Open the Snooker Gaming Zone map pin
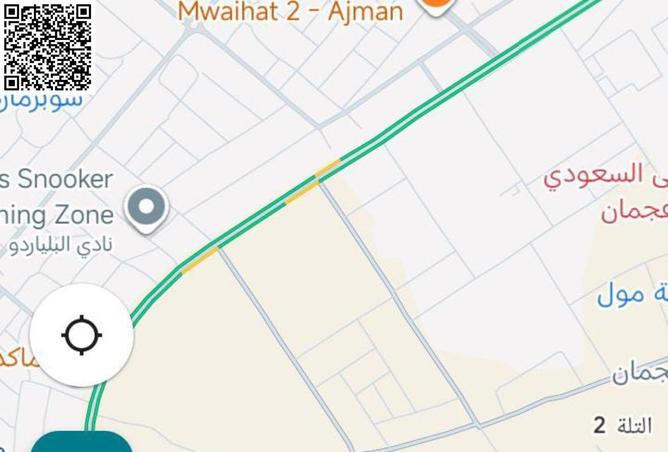This screenshot has width=668, height=452. (147, 208)
